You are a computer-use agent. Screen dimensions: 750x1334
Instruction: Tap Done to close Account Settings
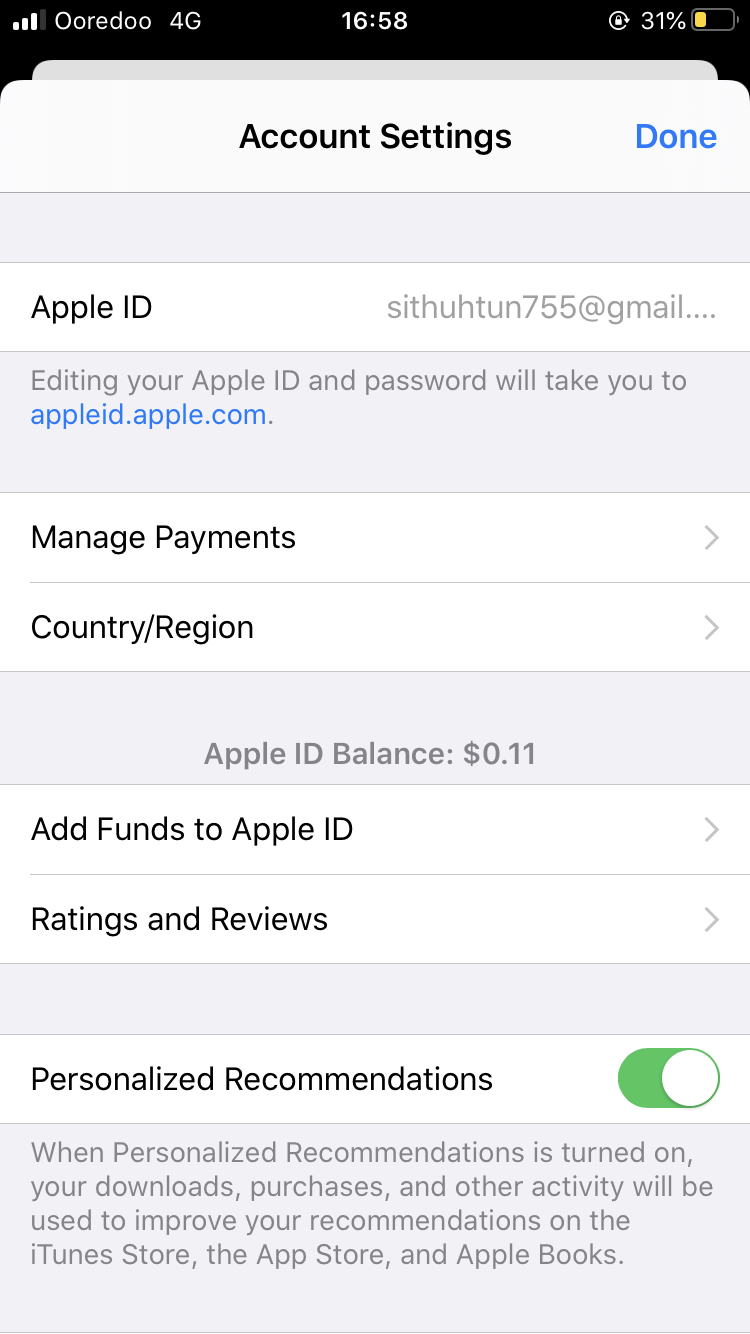point(676,136)
